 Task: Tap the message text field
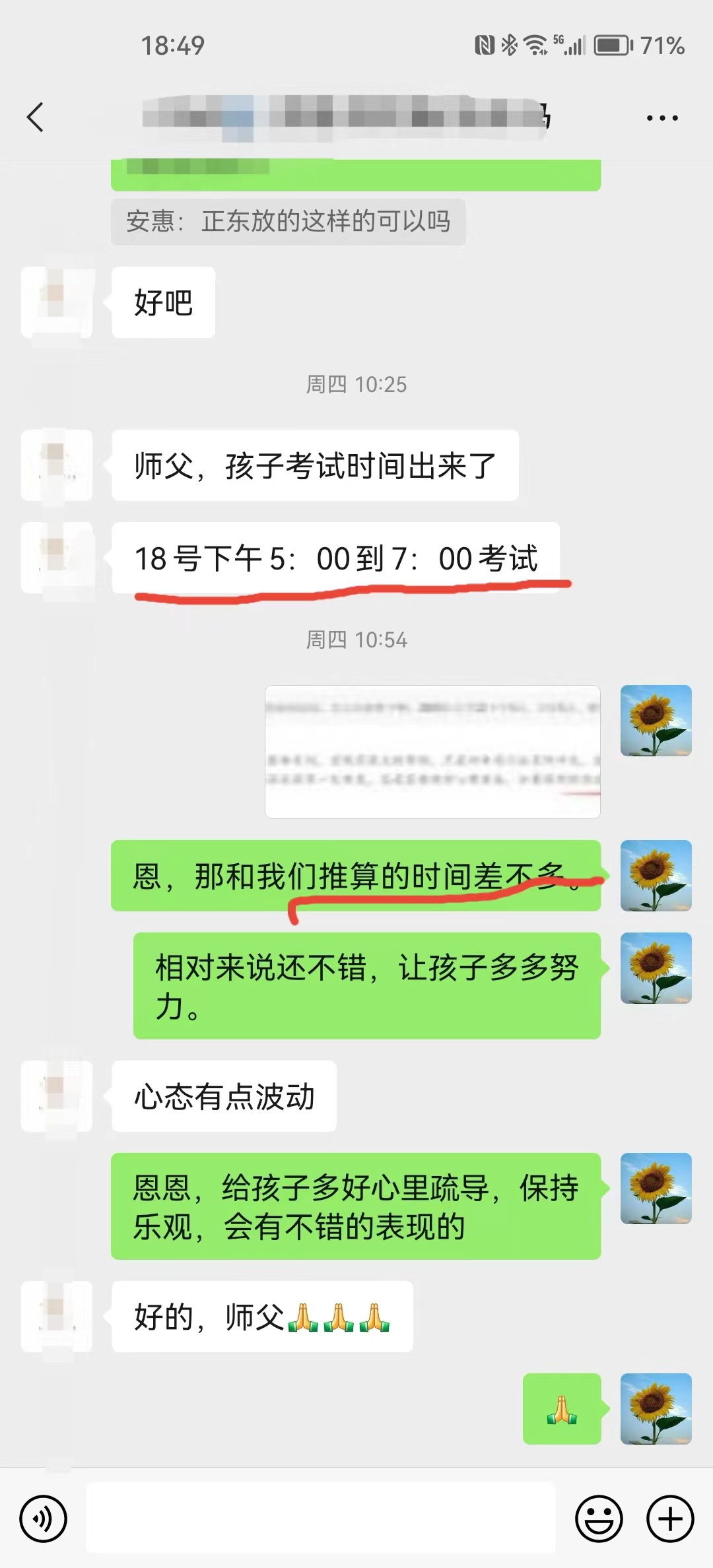(321, 1519)
